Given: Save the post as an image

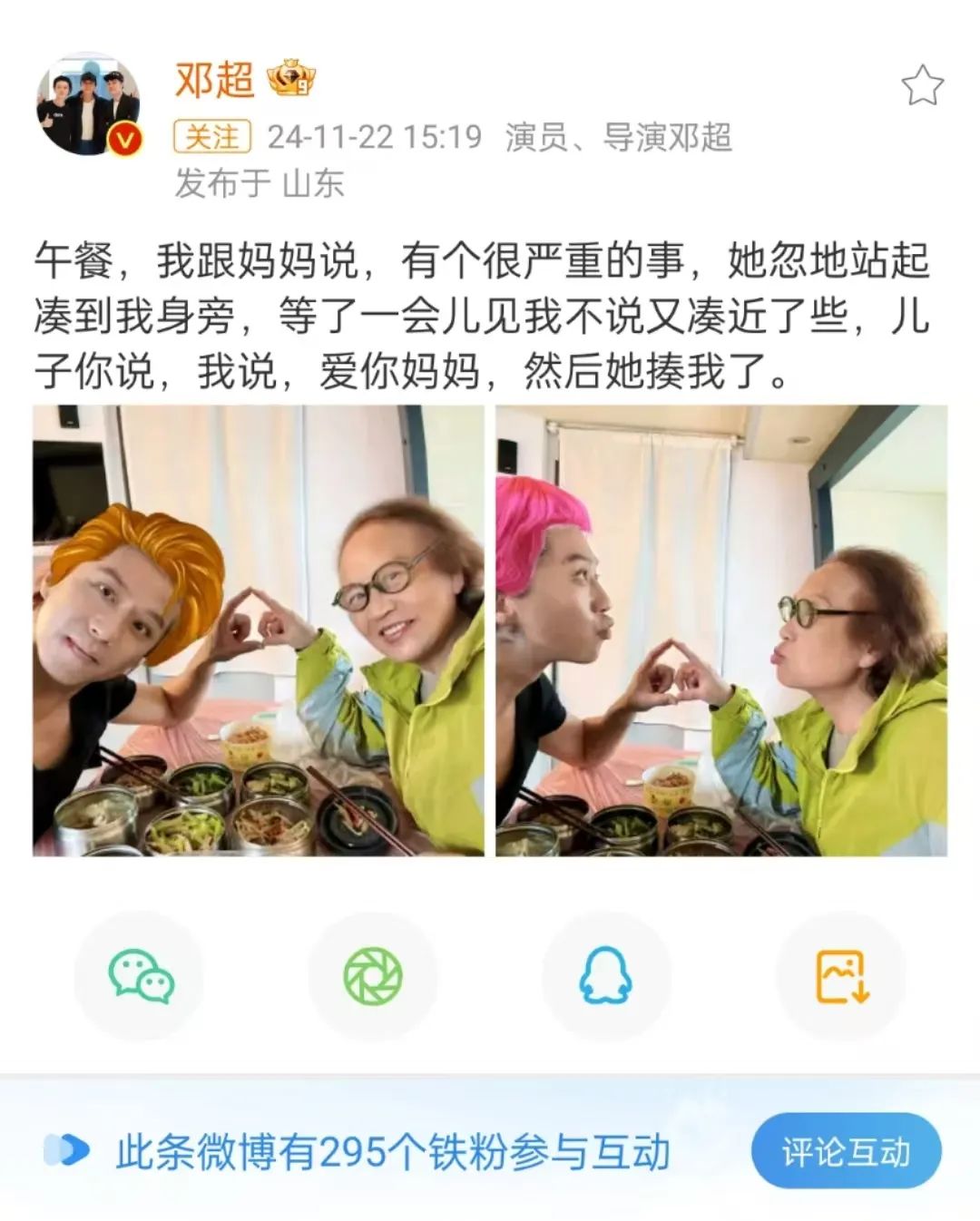Looking at the screenshot, I should tap(841, 976).
